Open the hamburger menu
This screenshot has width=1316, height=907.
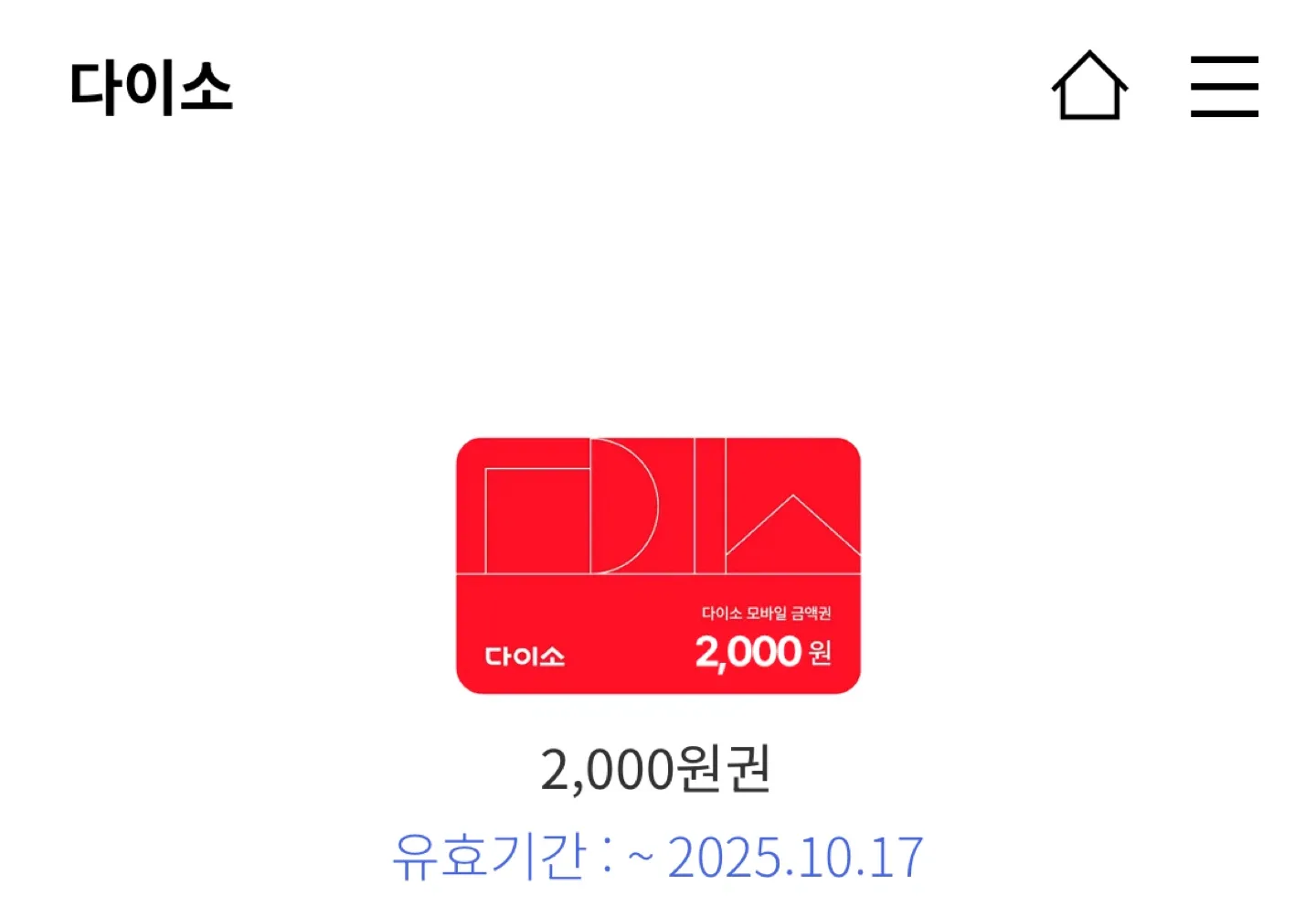(x=1224, y=87)
